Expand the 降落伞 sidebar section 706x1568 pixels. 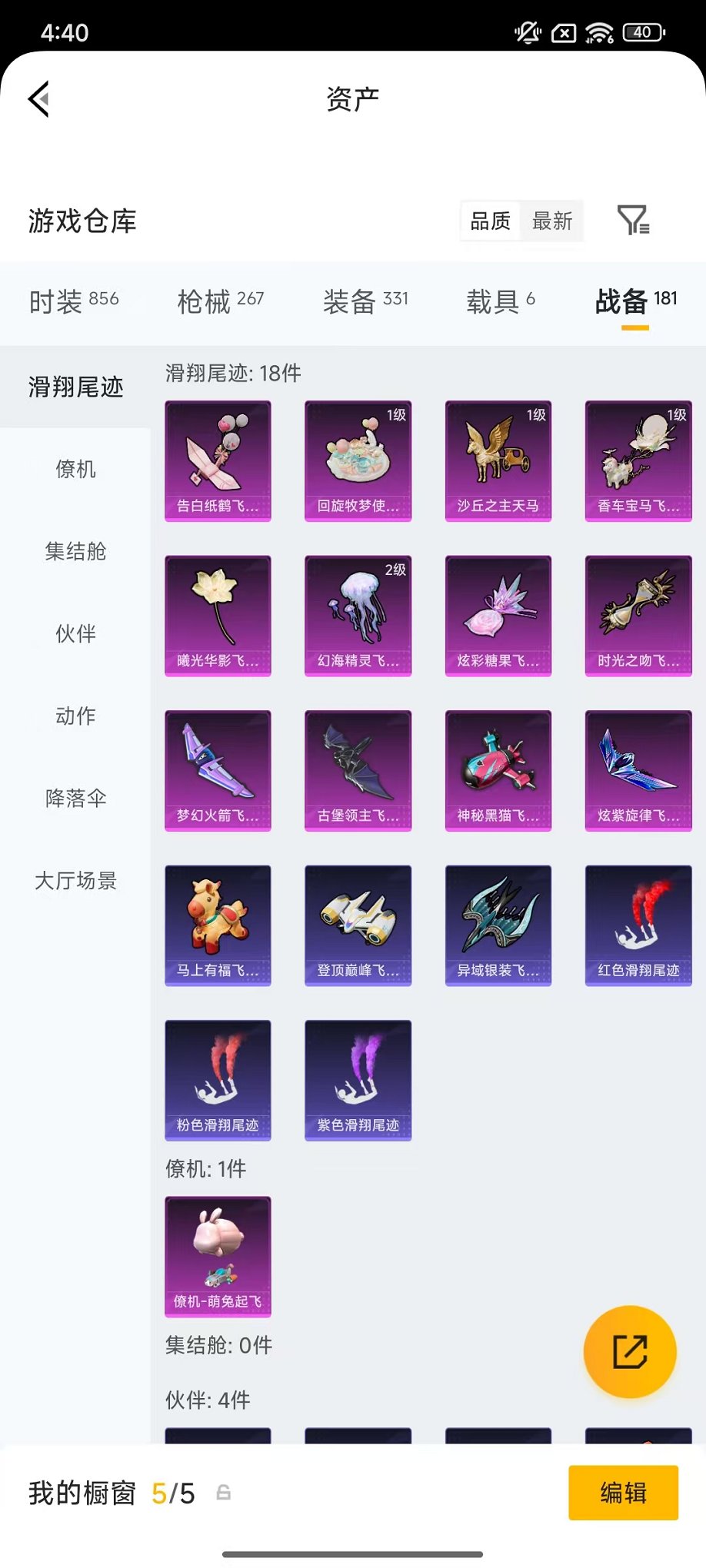point(75,799)
